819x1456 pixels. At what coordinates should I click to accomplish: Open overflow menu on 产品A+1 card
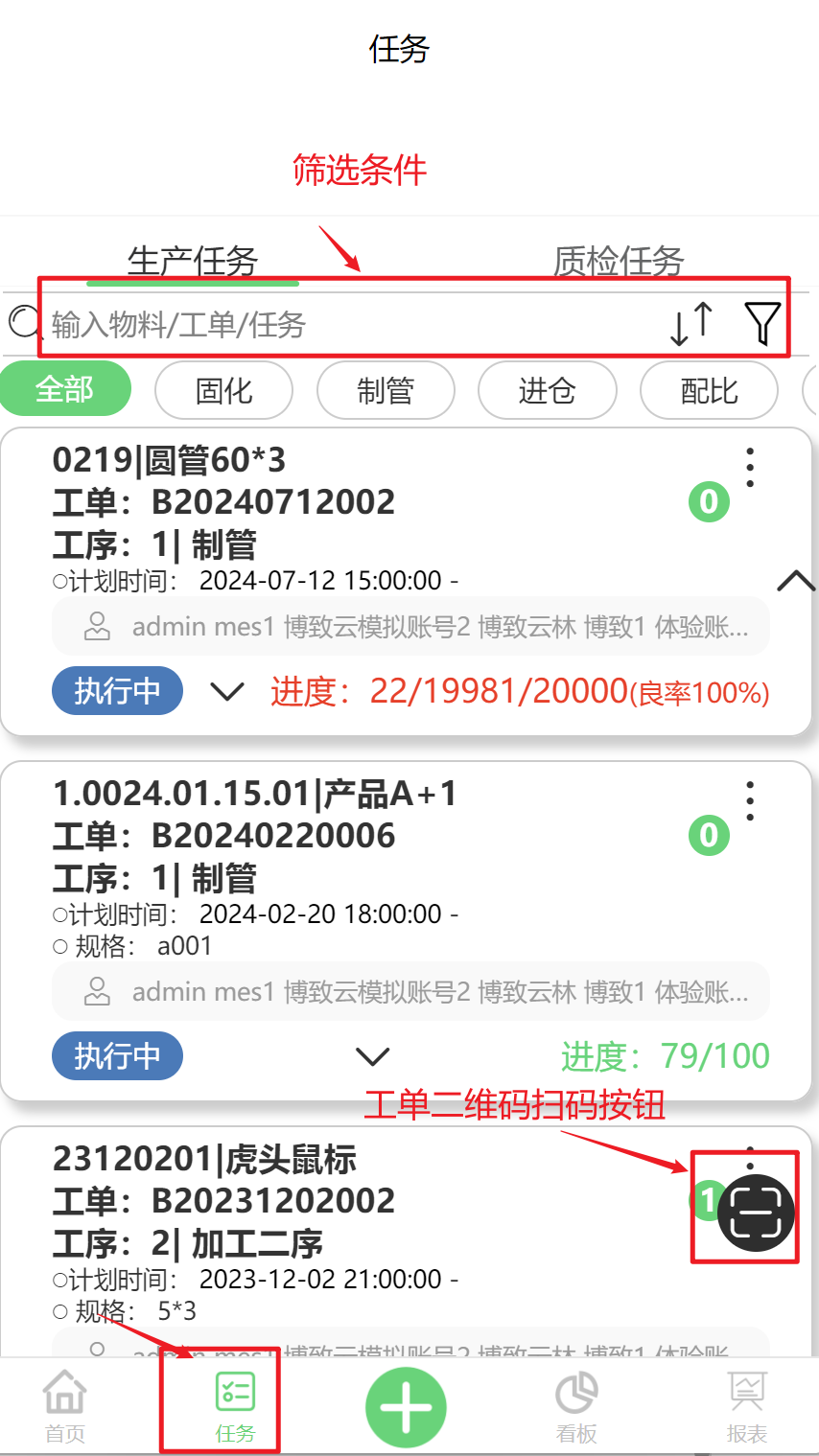[750, 801]
